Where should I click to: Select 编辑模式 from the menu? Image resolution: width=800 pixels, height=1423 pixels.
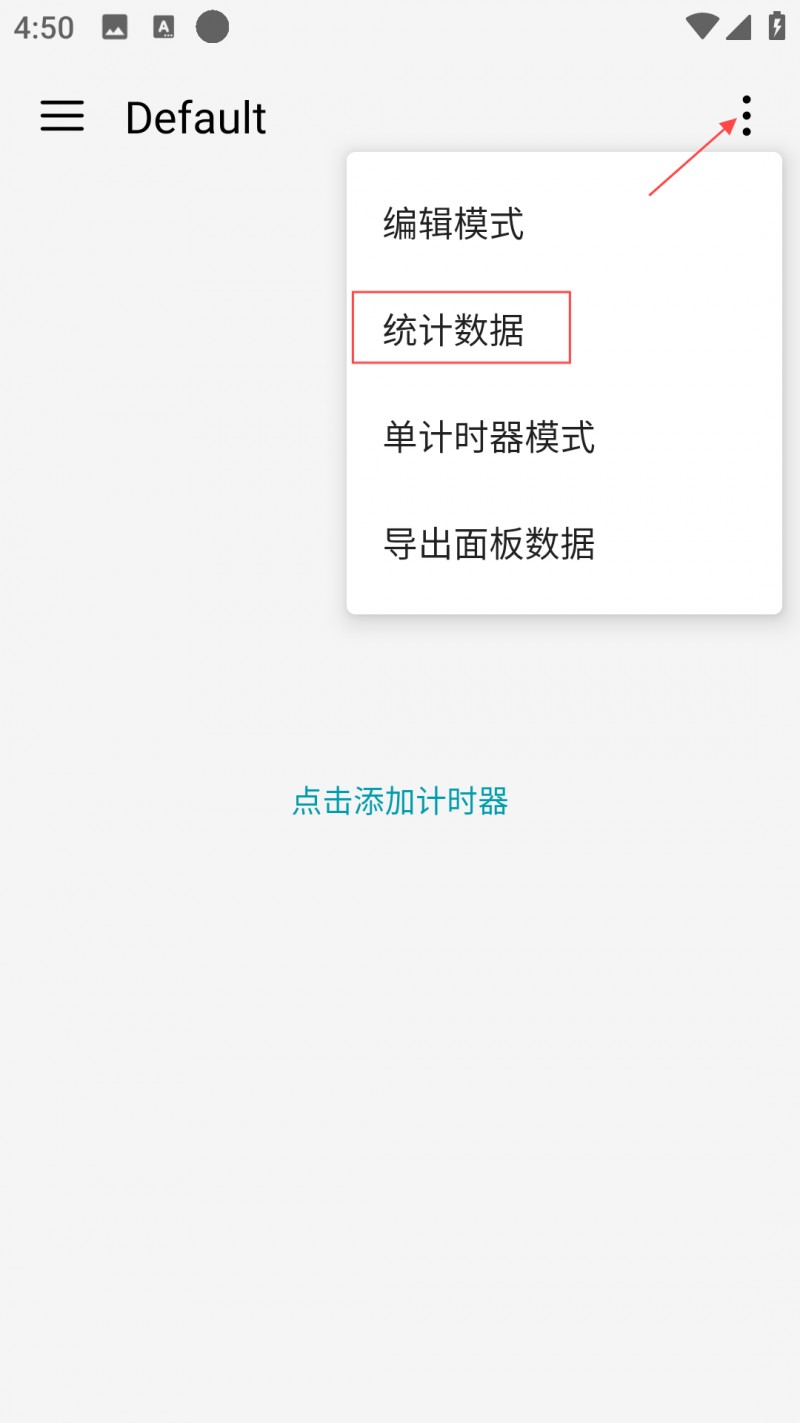pyautogui.click(x=453, y=224)
